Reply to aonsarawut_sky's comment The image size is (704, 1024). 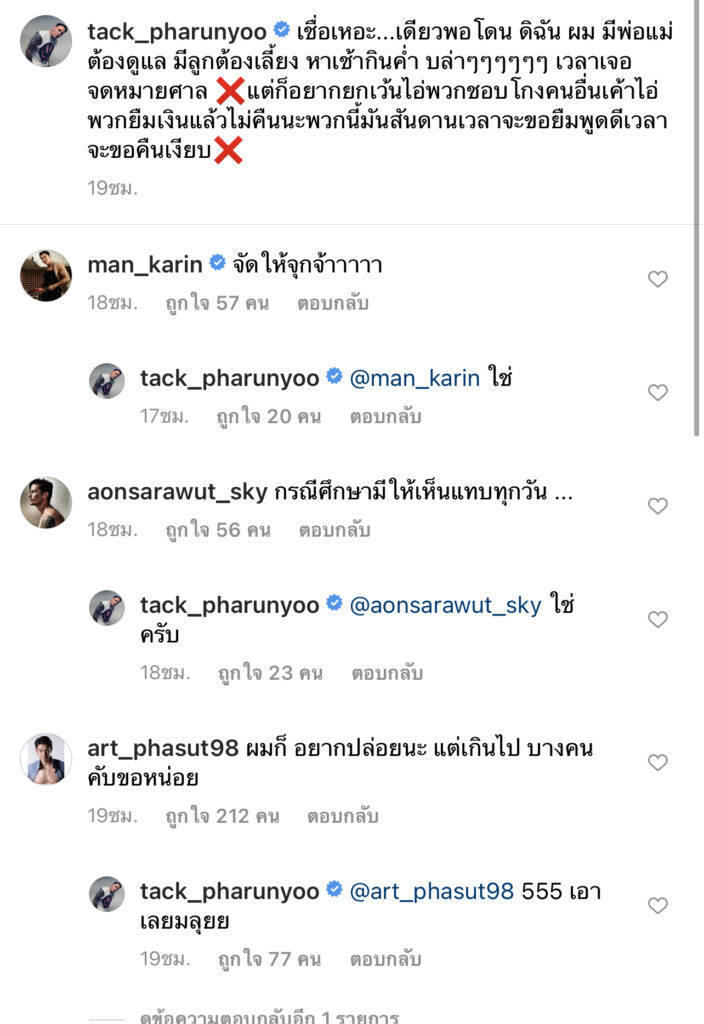tap(334, 530)
